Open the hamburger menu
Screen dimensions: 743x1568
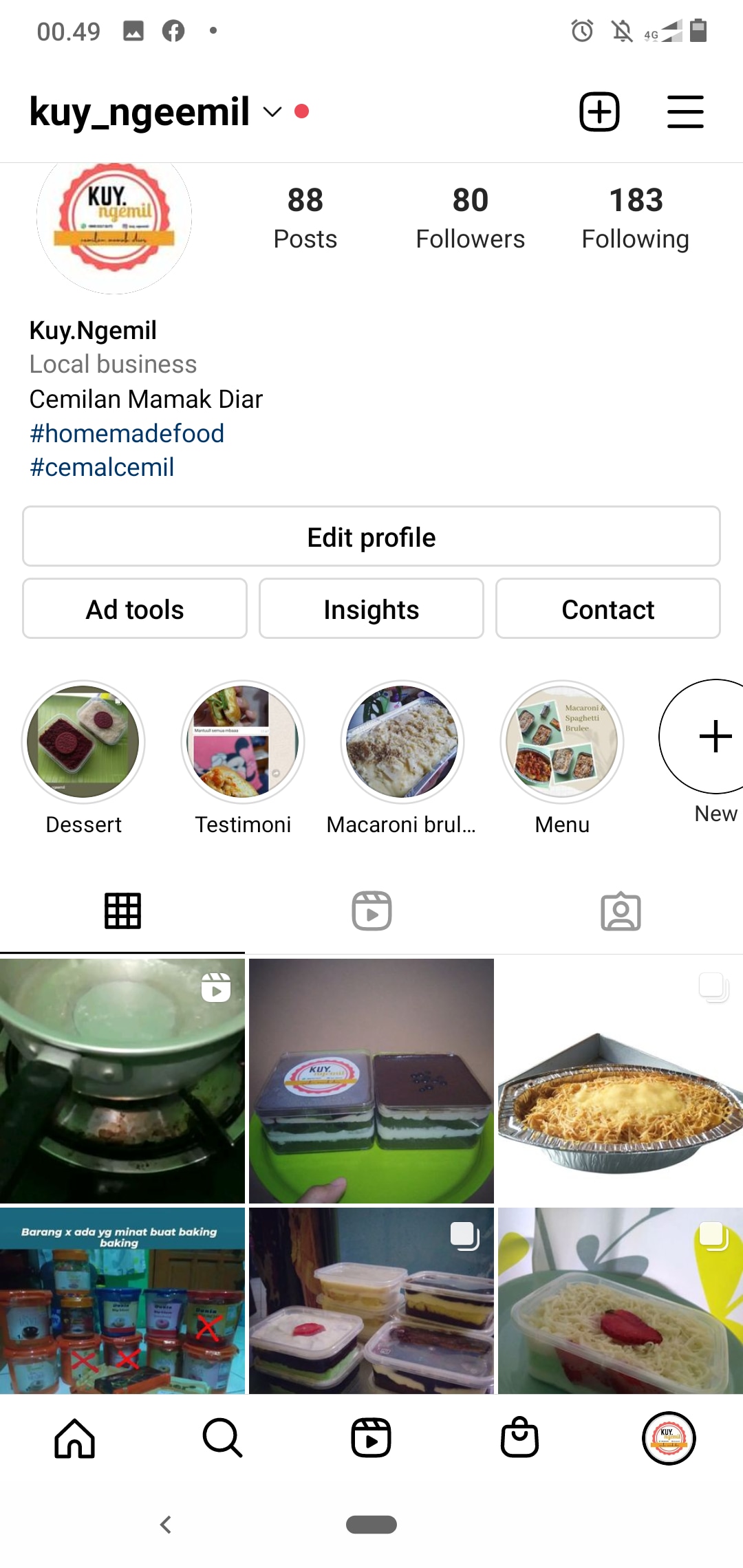tap(685, 111)
